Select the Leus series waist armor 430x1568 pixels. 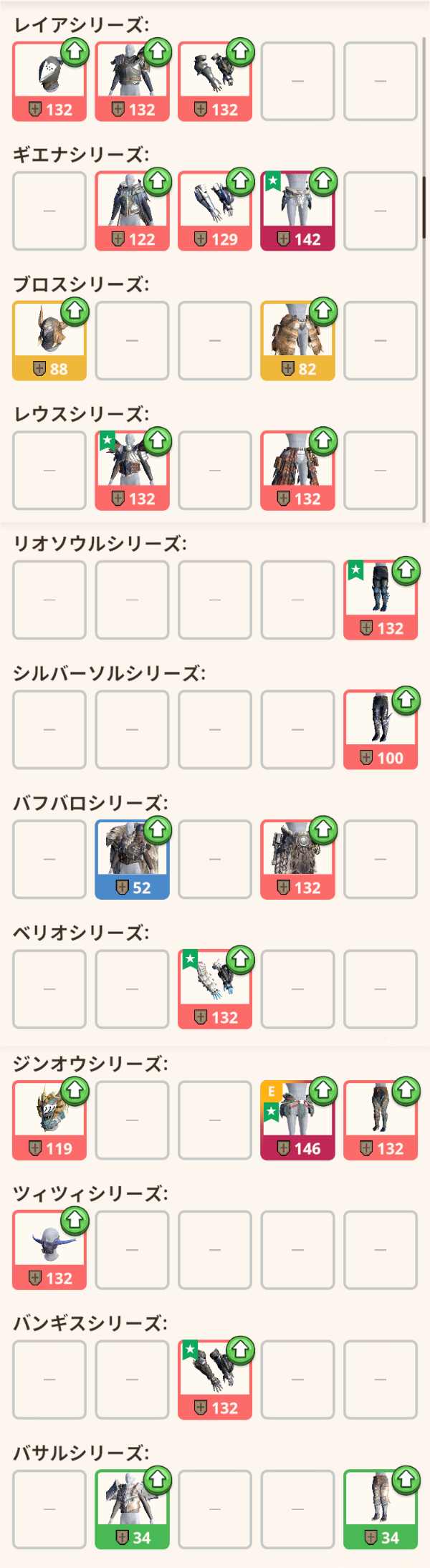(297, 471)
